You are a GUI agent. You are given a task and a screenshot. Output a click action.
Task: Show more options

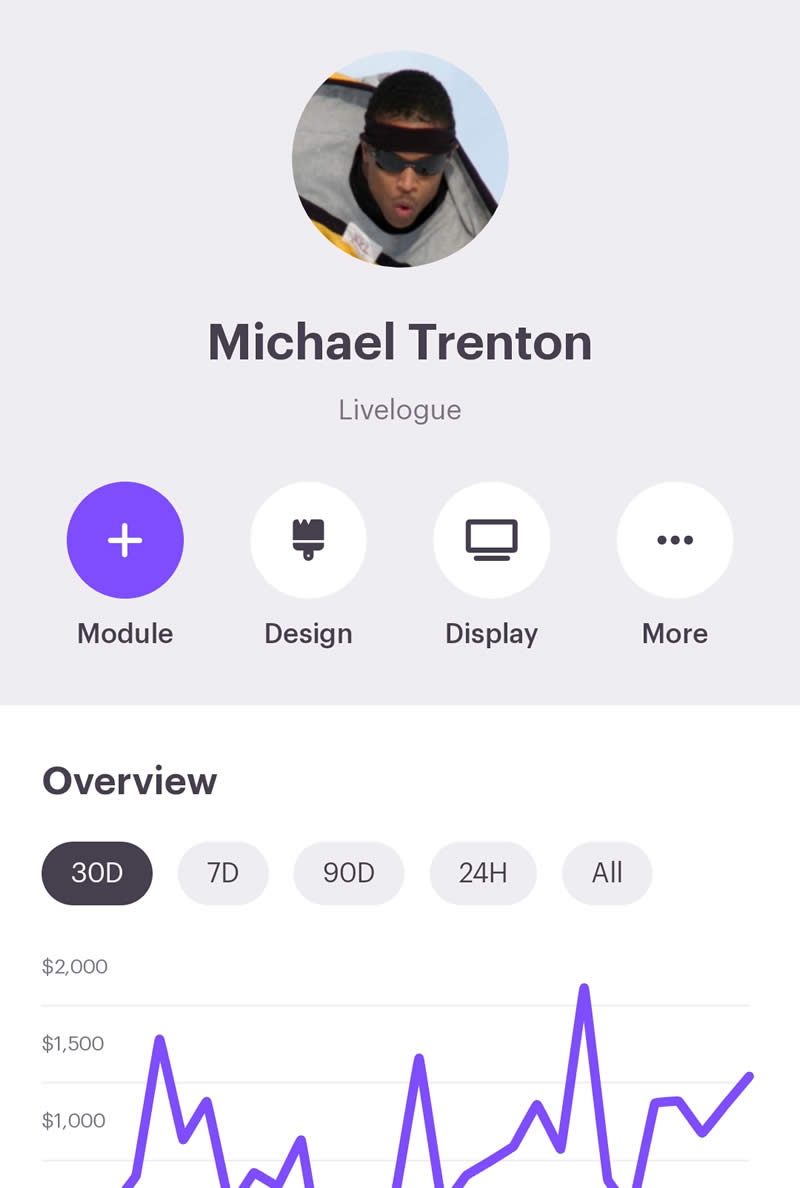tap(675, 540)
